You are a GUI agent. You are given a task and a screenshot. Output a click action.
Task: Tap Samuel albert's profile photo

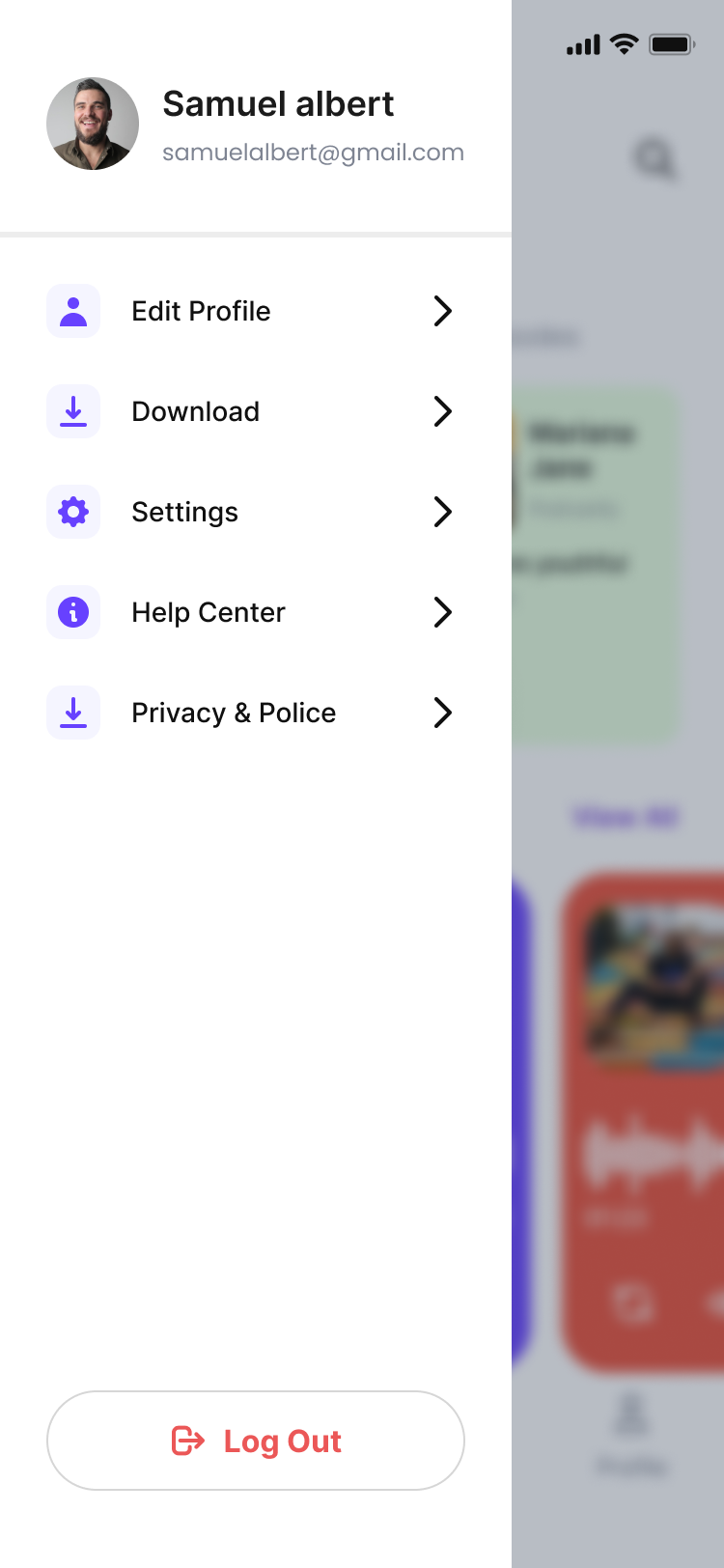tap(93, 124)
